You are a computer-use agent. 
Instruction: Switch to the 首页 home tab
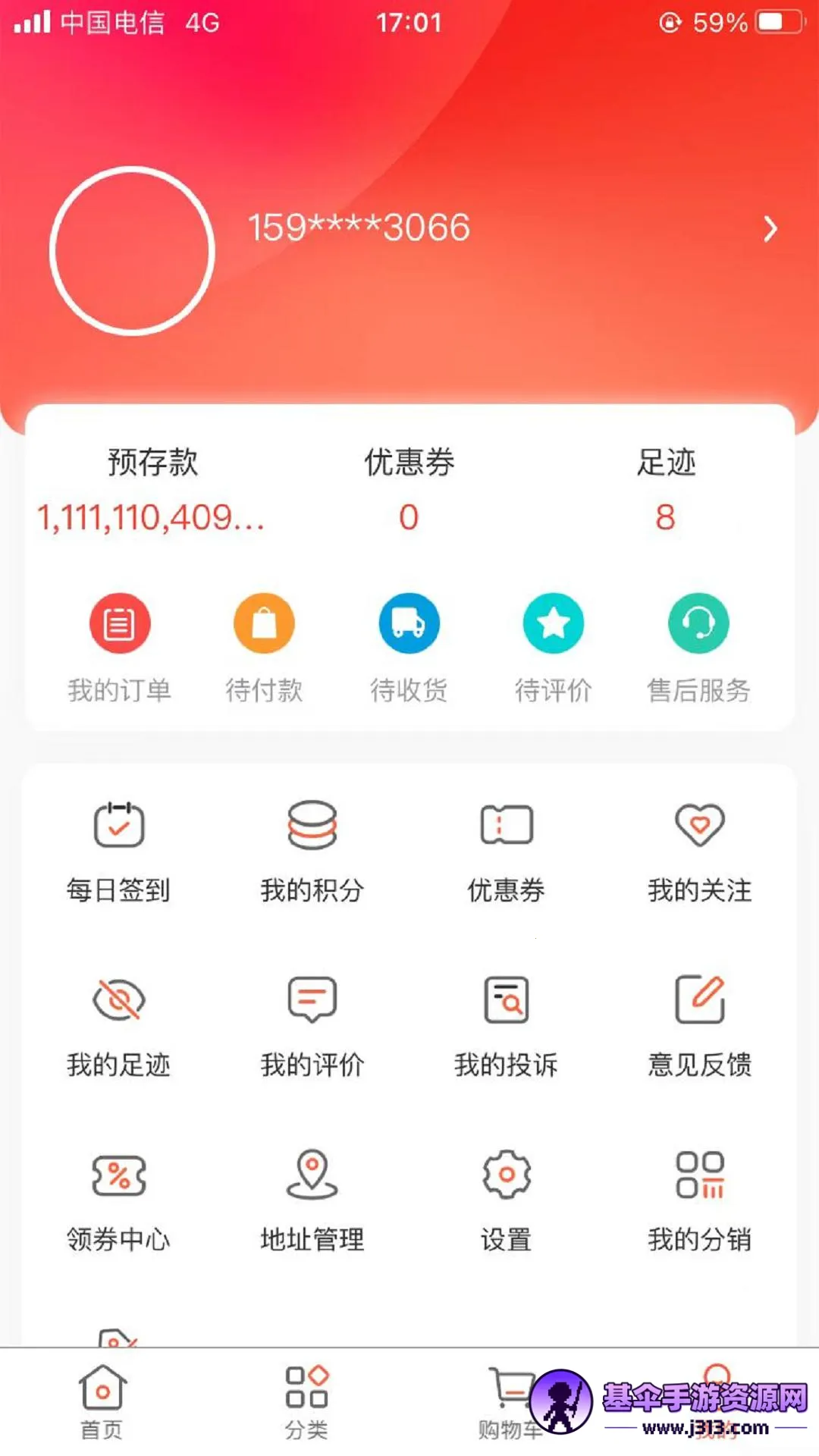[x=102, y=1401]
